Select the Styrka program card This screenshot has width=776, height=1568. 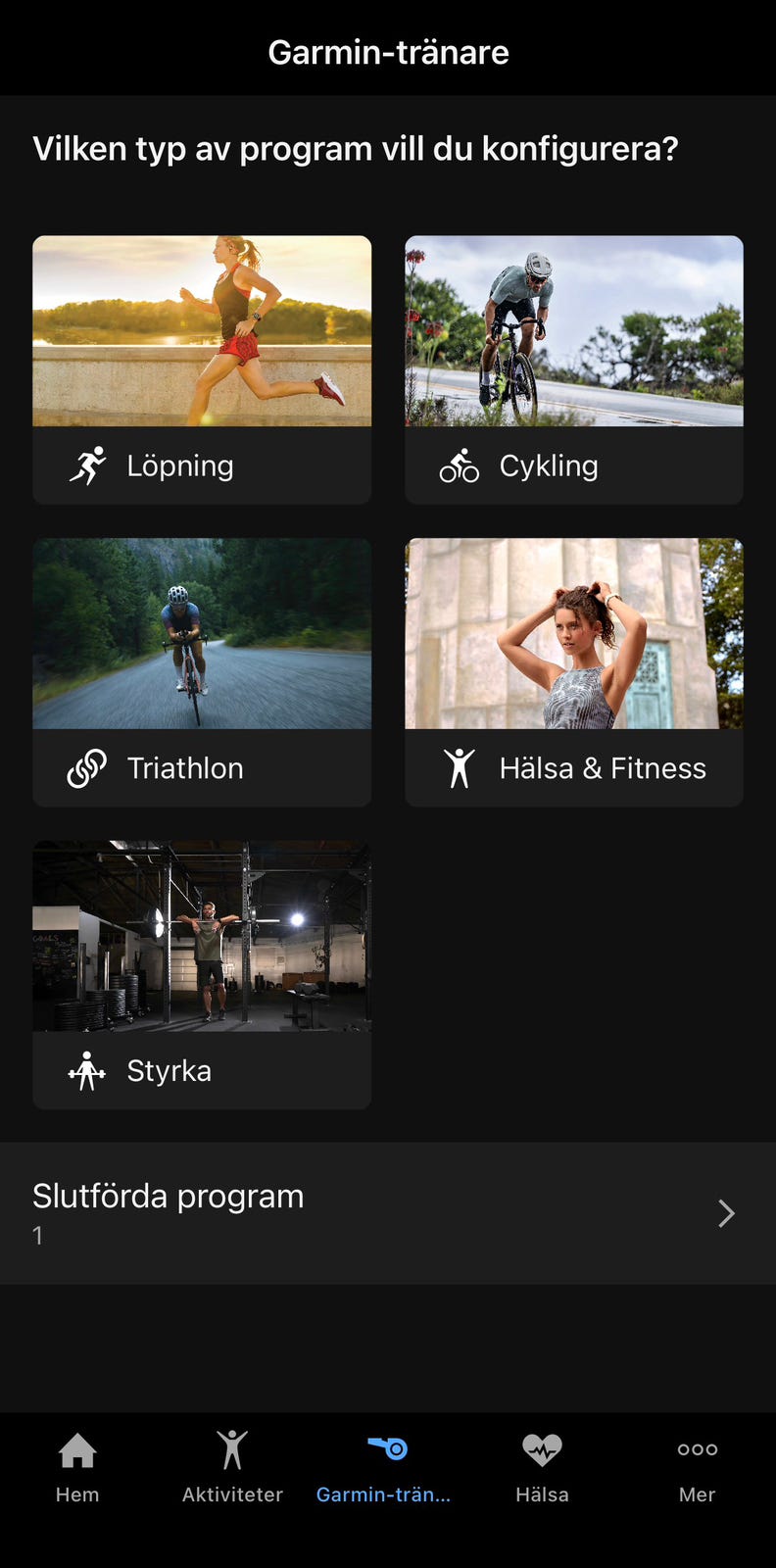202,974
